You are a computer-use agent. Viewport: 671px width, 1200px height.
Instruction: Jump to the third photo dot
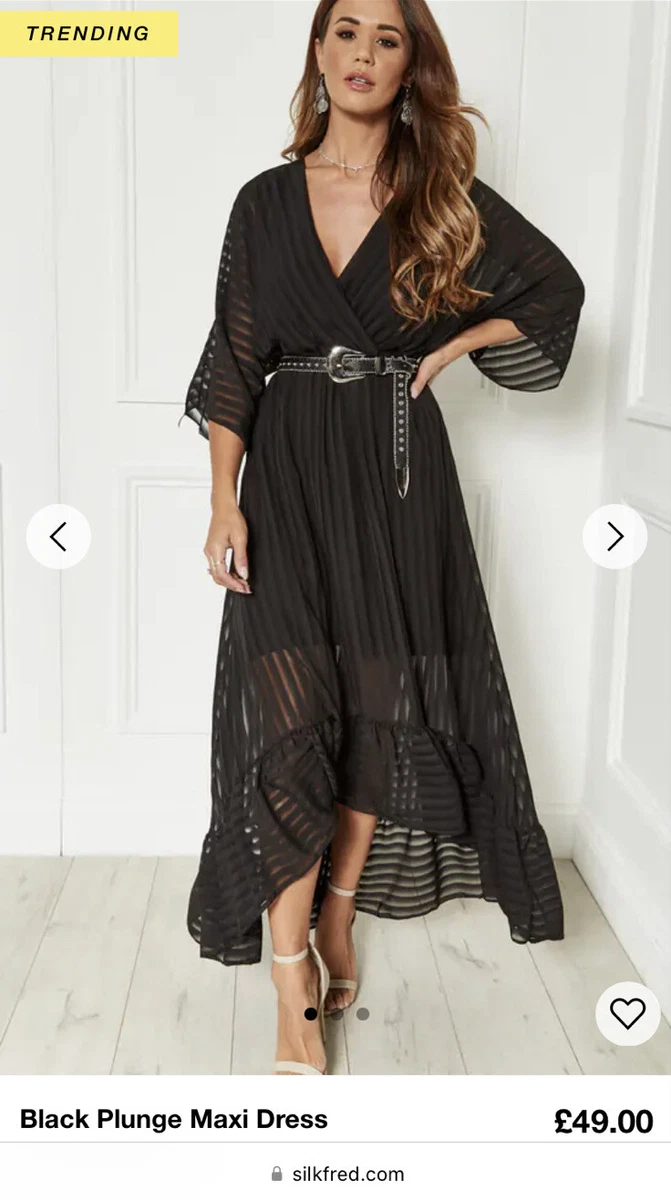coord(363,1014)
